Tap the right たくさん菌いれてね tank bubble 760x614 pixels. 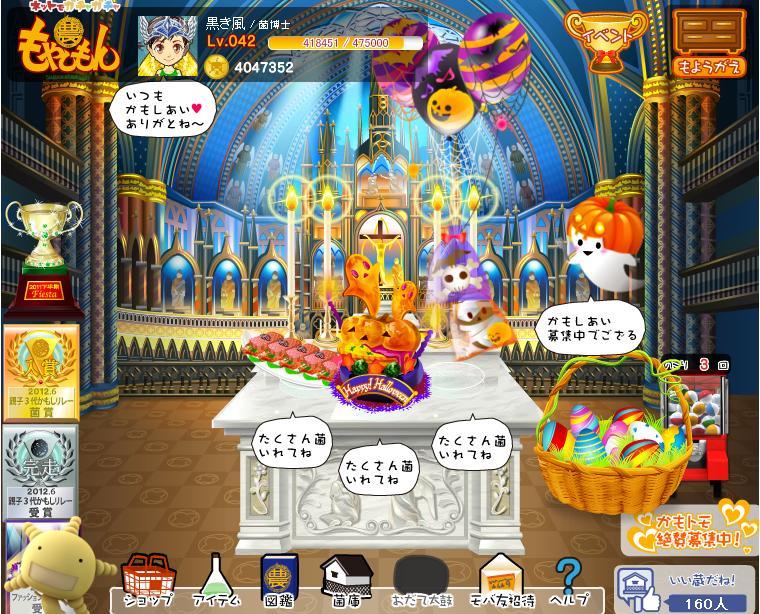(x=470, y=445)
